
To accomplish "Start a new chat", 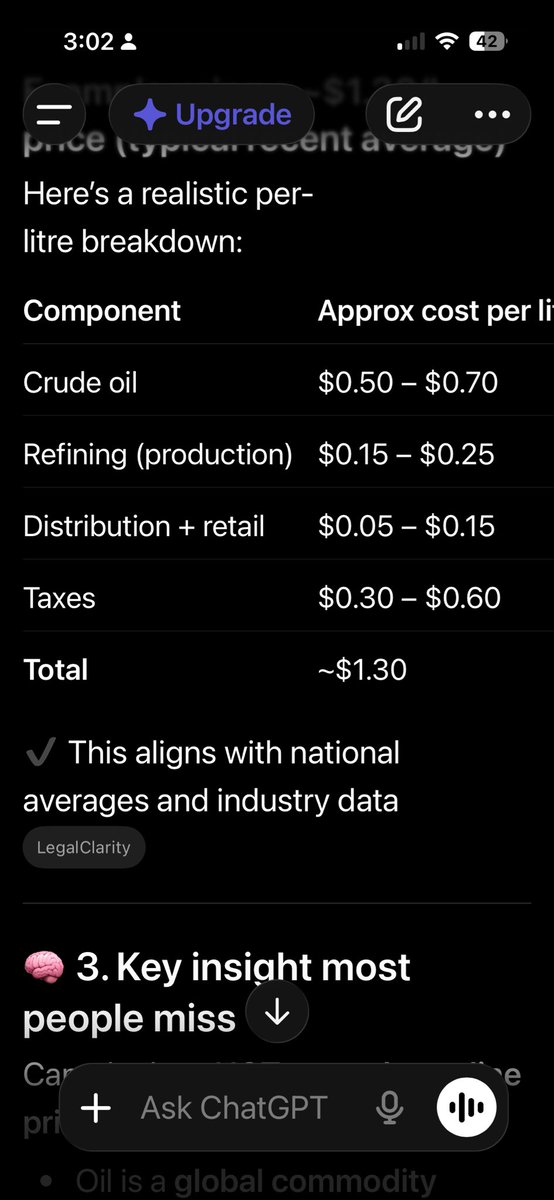I will (x=406, y=114).
